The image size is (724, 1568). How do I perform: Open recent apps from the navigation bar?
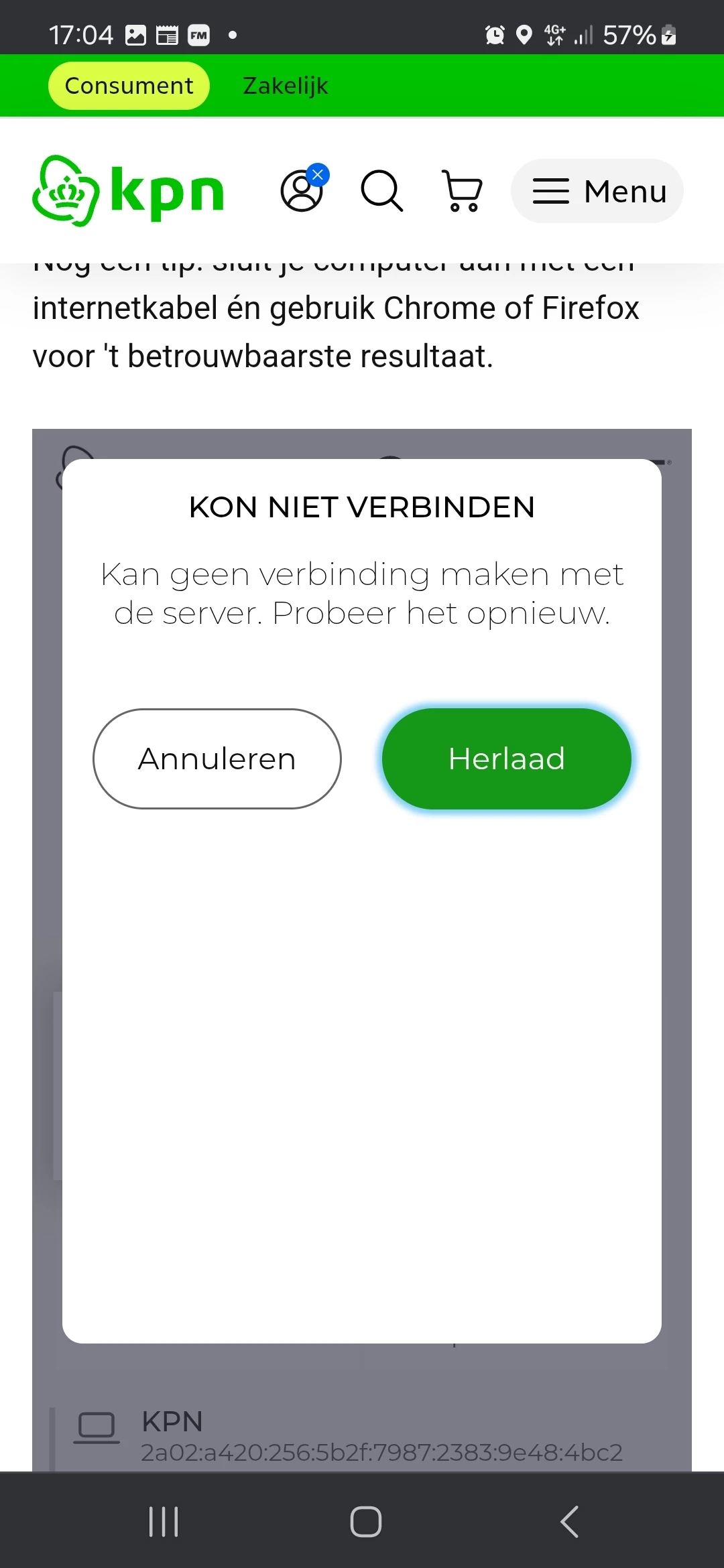164,1521
